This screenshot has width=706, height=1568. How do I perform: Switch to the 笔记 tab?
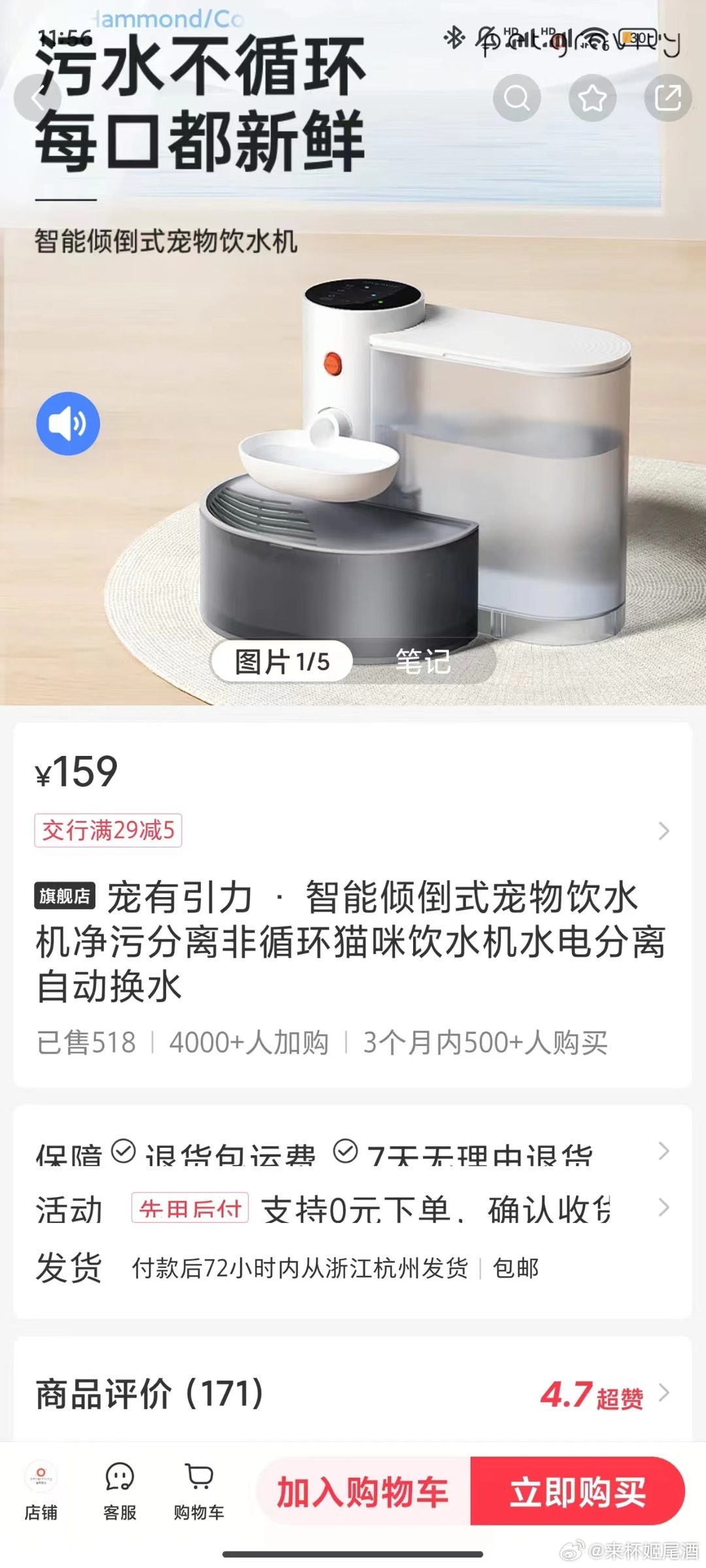click(x=423, y=661)
